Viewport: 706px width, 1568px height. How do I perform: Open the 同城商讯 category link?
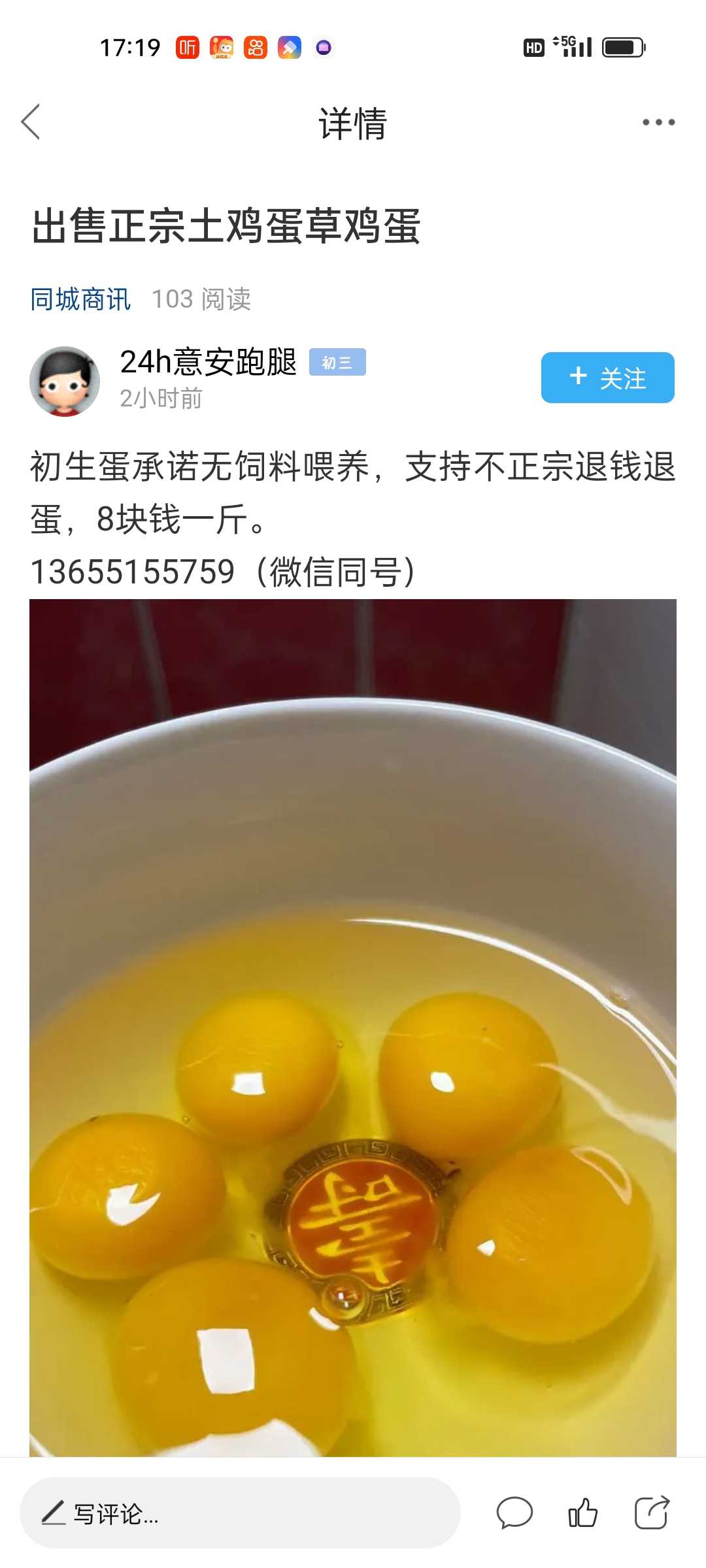point(81,299)
